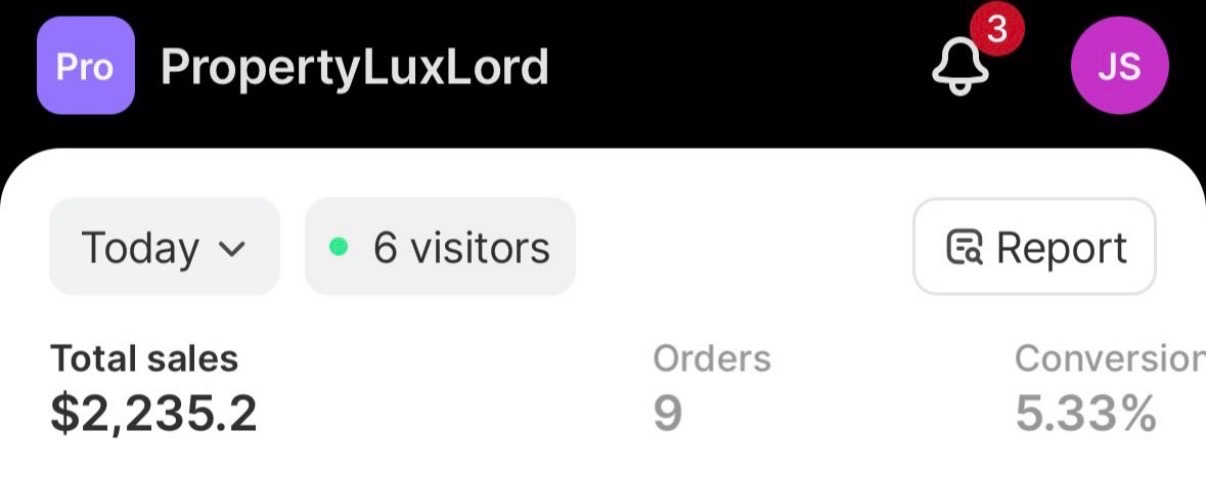View the 6 visitors live view
The height and width of the screenshot is (500, 1206).
tap(440, 247)
